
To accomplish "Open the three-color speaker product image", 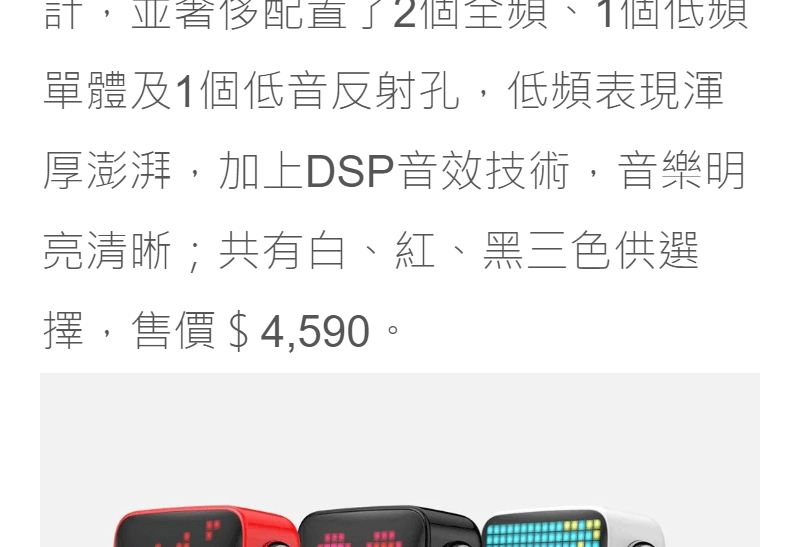I will pos(400,470).
